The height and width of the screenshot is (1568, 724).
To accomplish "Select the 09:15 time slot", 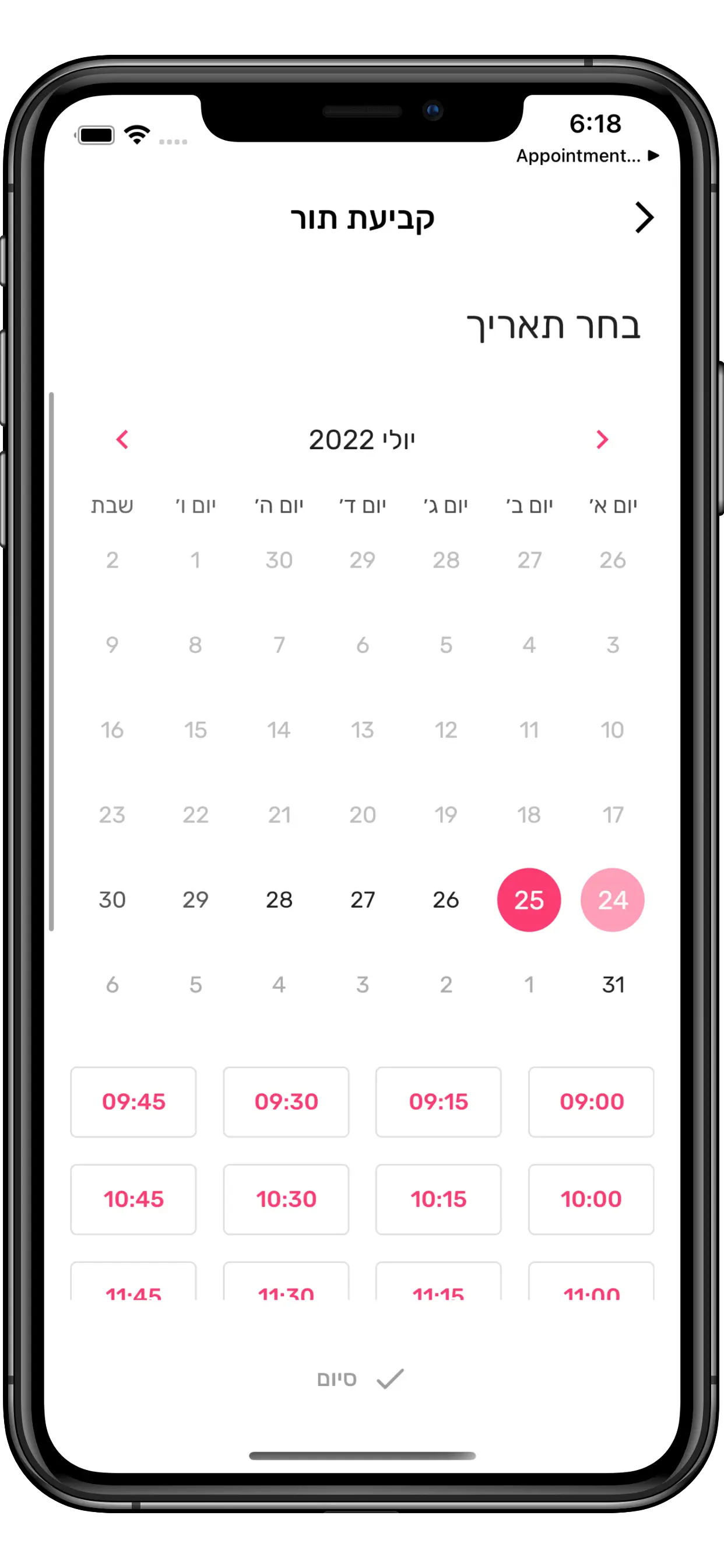I will point(438,1102).
